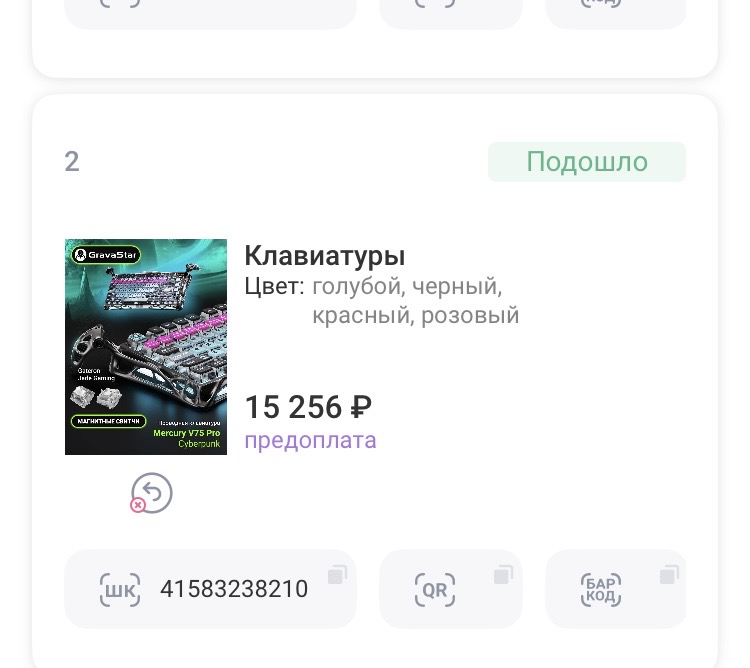The width and height of the screenshot is (750, 668).
Task: Copy the QR code for item 2
Action: [503, 574]
